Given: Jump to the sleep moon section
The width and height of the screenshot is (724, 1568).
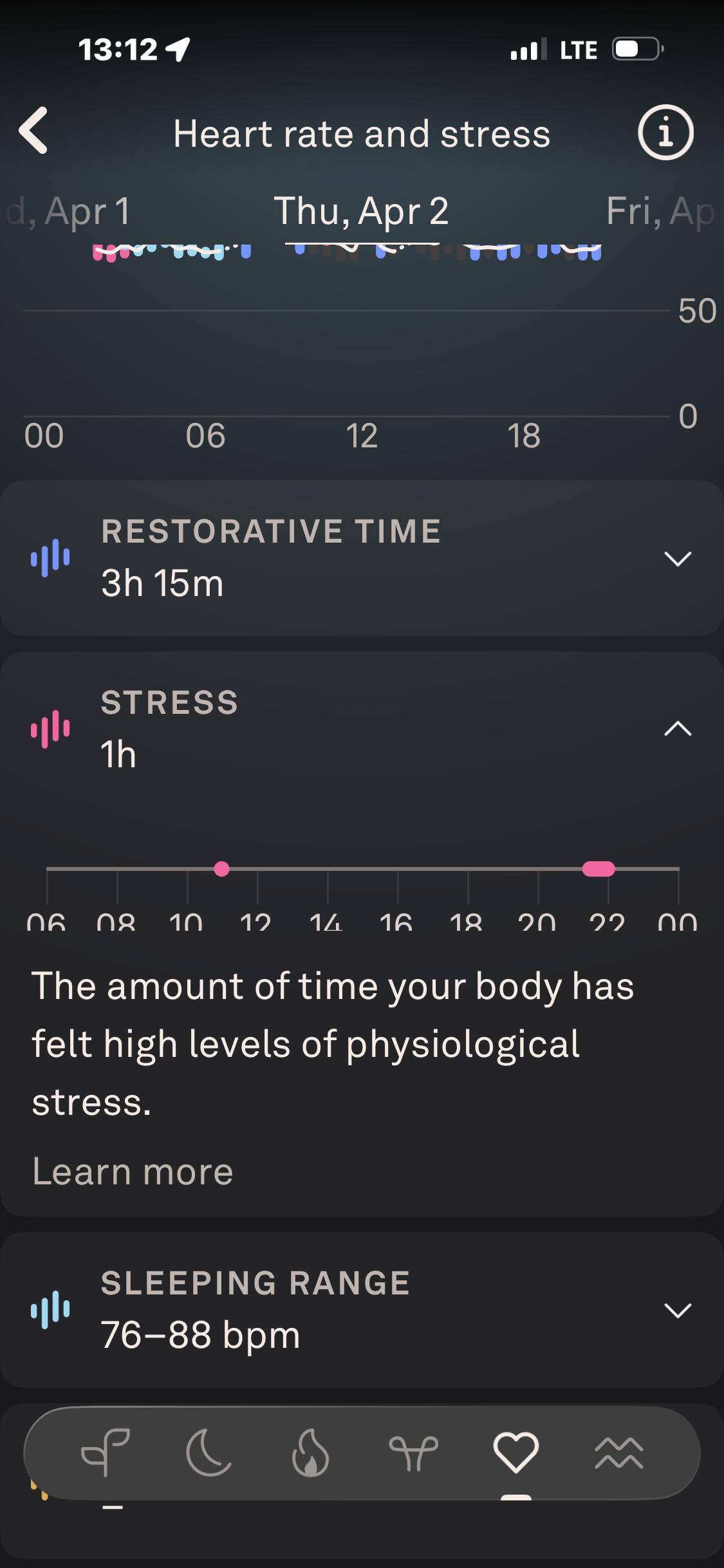Looking at the screenshot, I should coord(209,1452).
